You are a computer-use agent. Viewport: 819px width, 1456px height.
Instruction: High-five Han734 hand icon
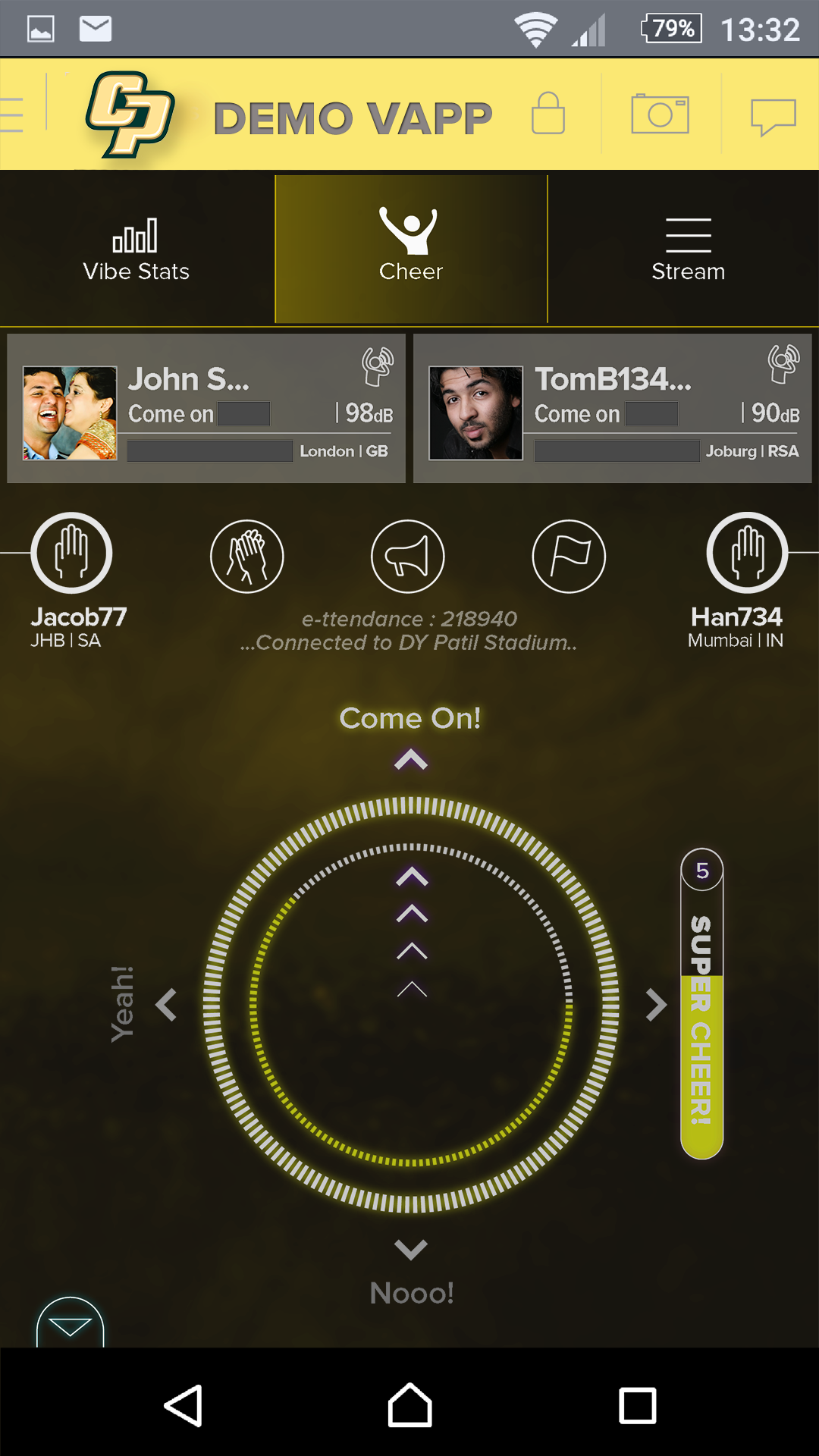pos(747,553)
